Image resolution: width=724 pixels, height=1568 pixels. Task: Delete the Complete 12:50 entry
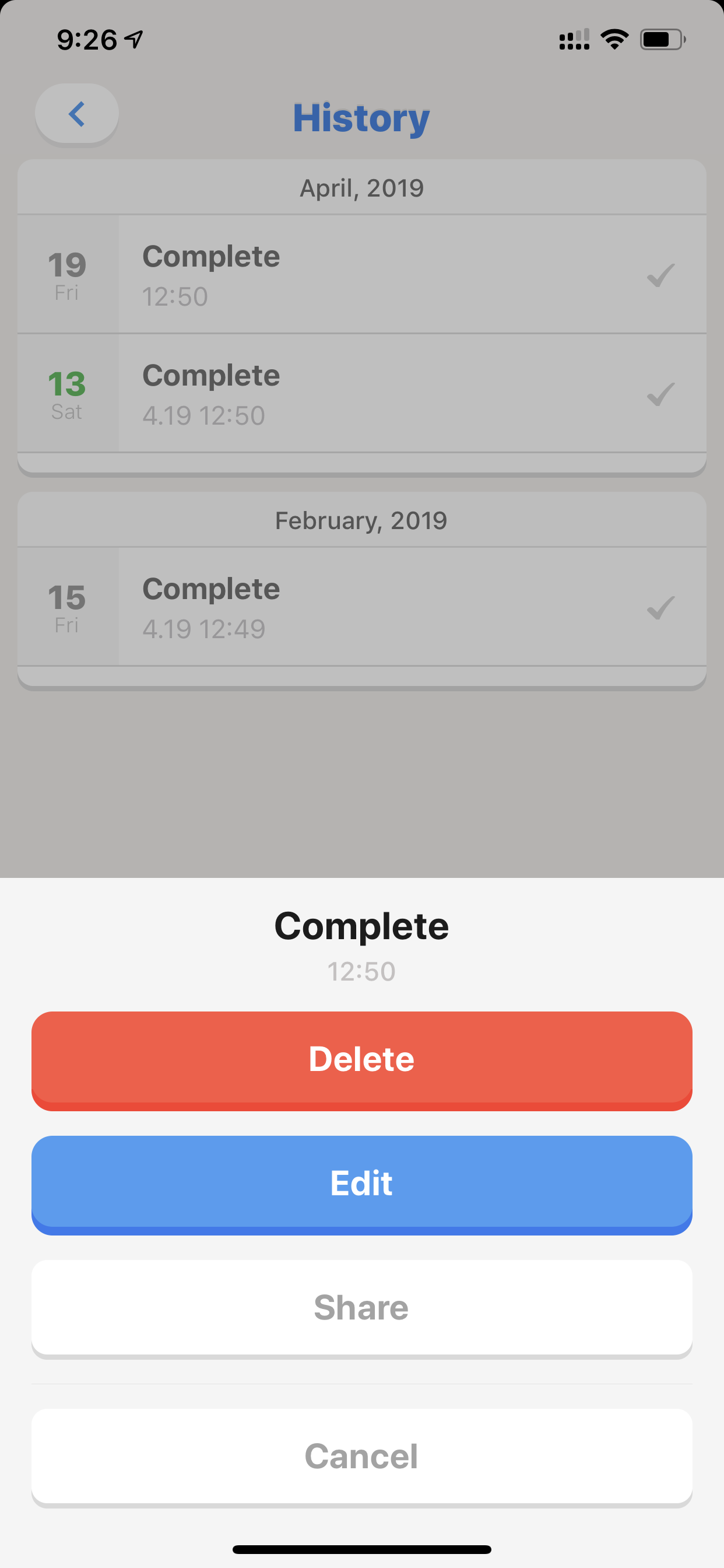(361, 1060)
